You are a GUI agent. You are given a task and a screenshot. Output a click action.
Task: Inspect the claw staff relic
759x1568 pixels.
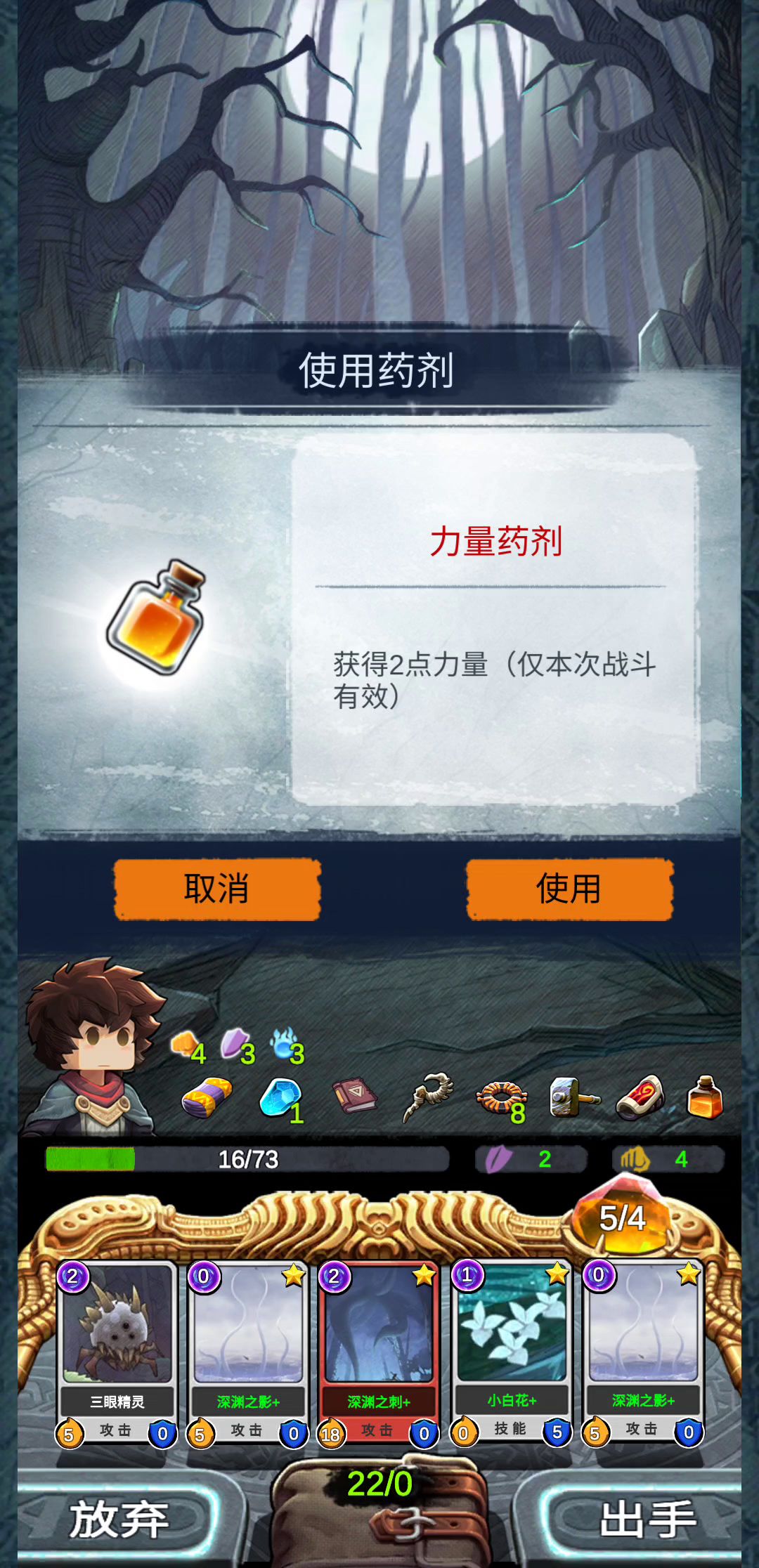(x=428, y=1097)
